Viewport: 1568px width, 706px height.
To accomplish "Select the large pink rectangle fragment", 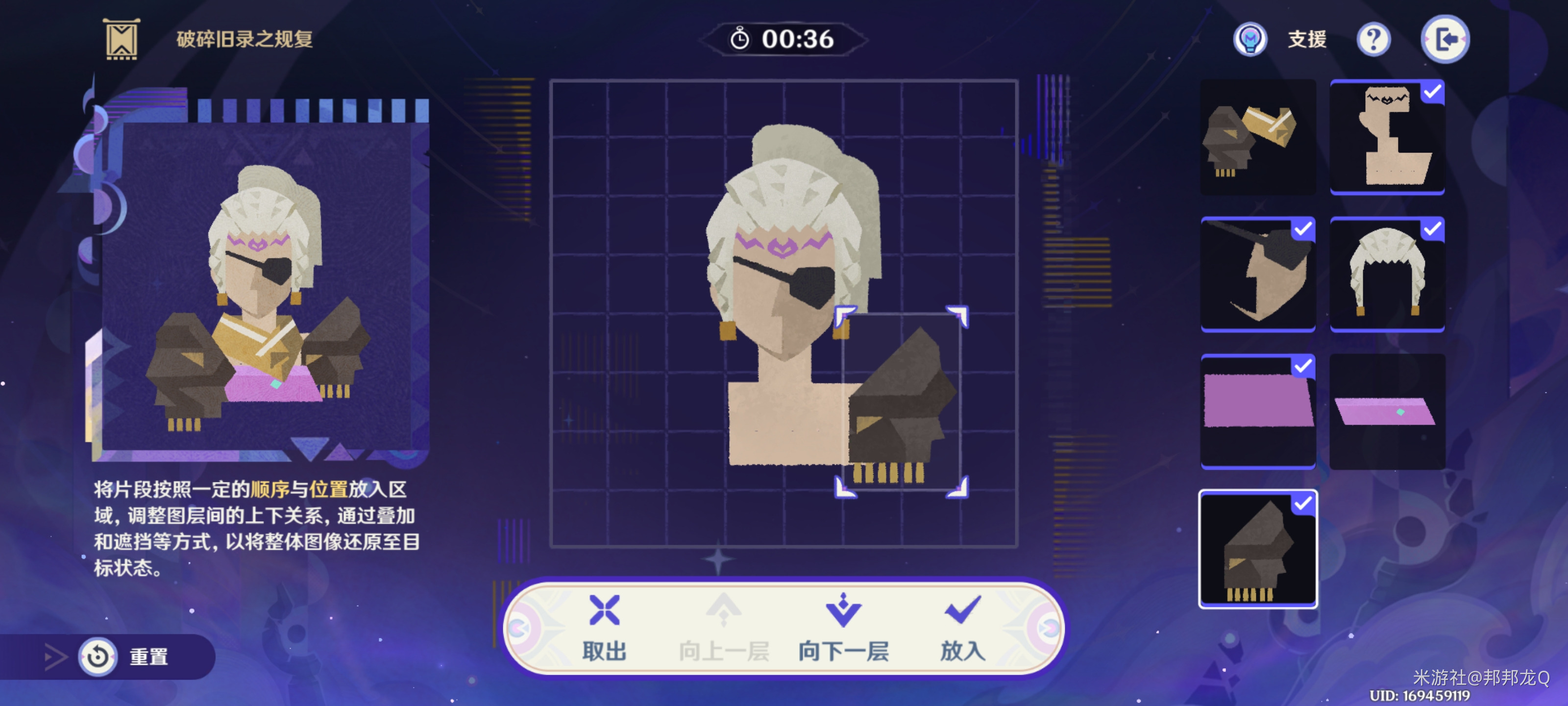I will click(1257, 411).
